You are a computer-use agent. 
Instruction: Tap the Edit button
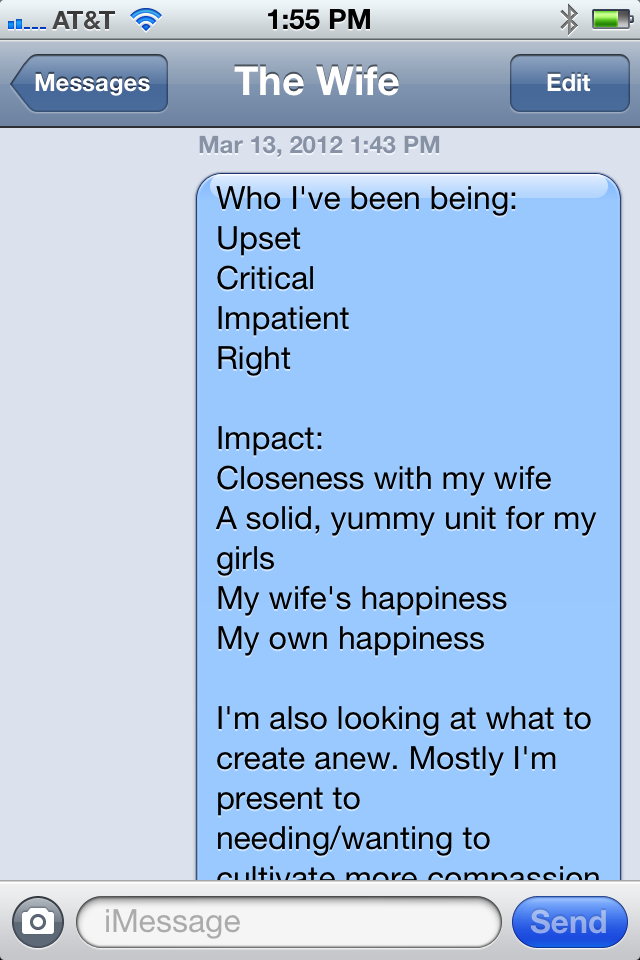568,83
